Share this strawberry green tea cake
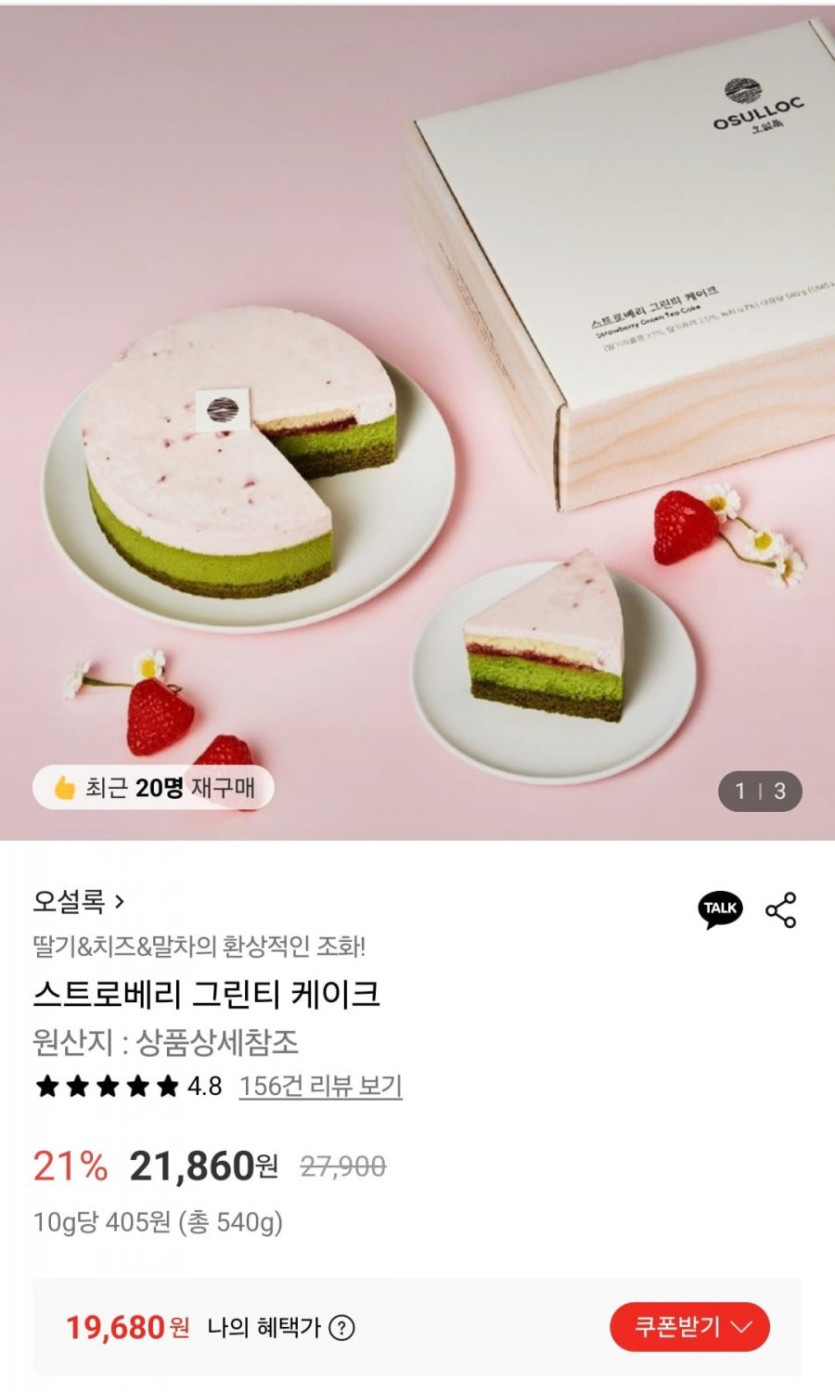This screenshot has width=835, height=1392. tap(781, 909)
